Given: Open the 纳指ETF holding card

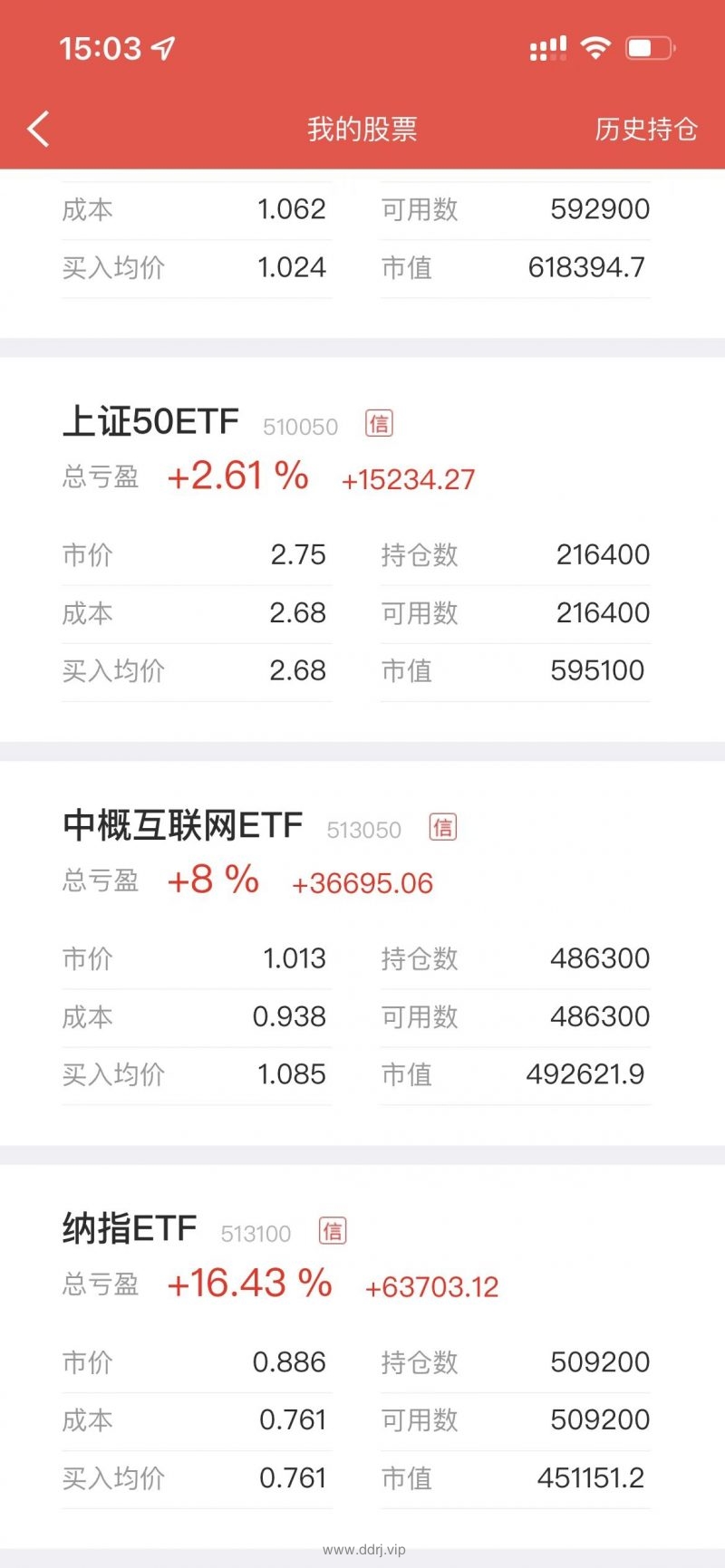Looking at the screenshot, I should tap(362, 1357).
